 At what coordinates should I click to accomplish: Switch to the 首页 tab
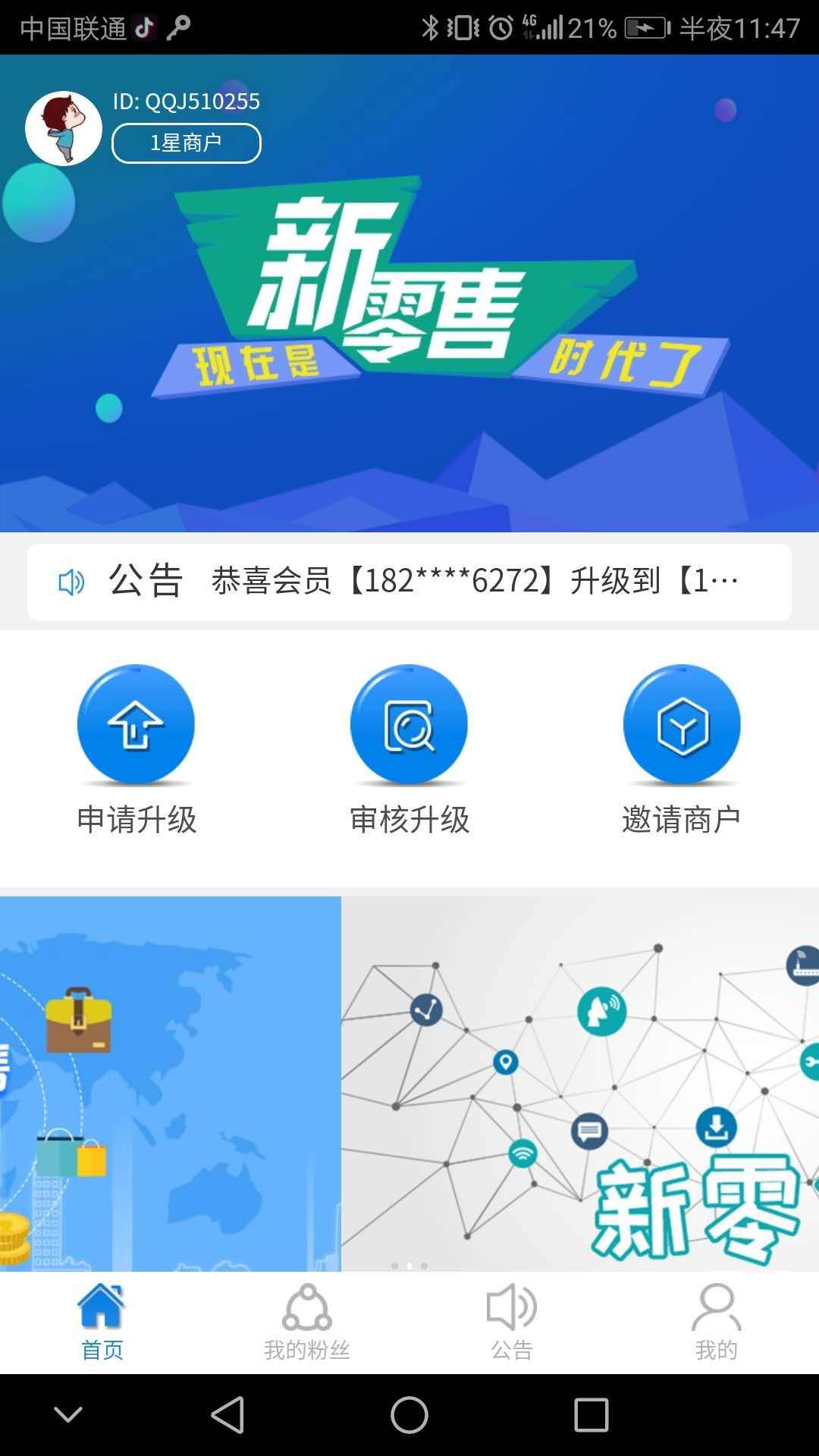[102, 1323]
